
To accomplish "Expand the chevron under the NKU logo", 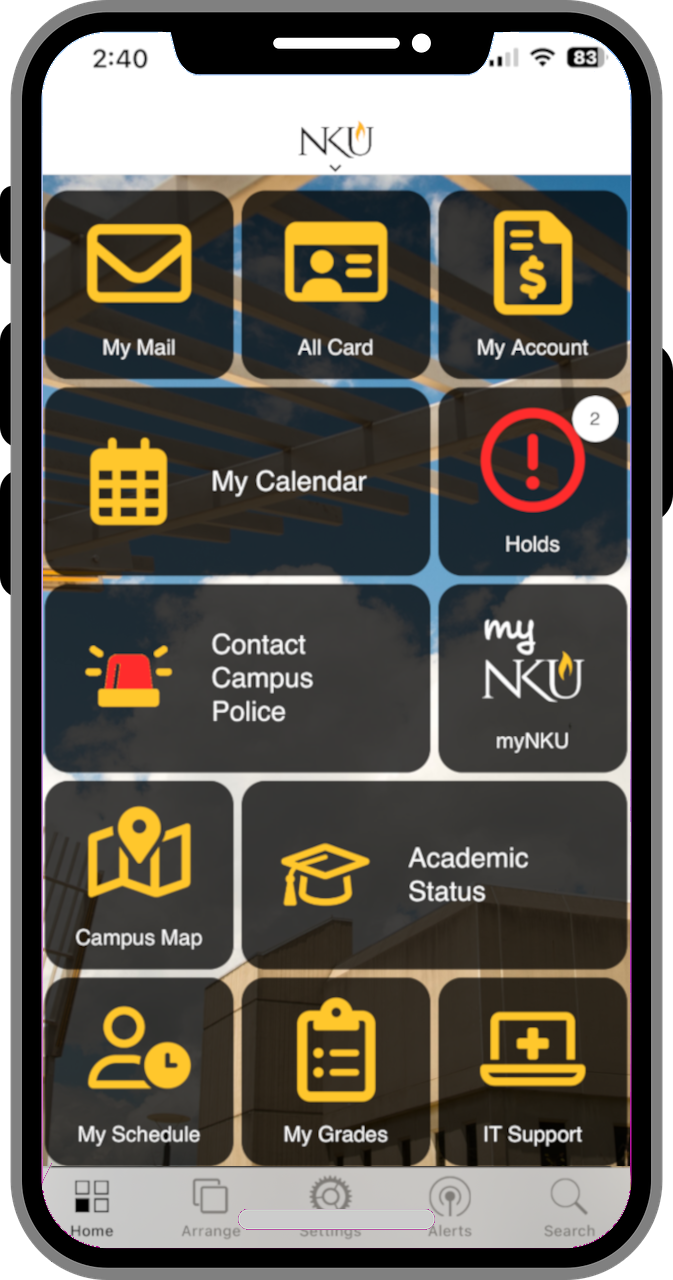I will [x=336, y=167].
